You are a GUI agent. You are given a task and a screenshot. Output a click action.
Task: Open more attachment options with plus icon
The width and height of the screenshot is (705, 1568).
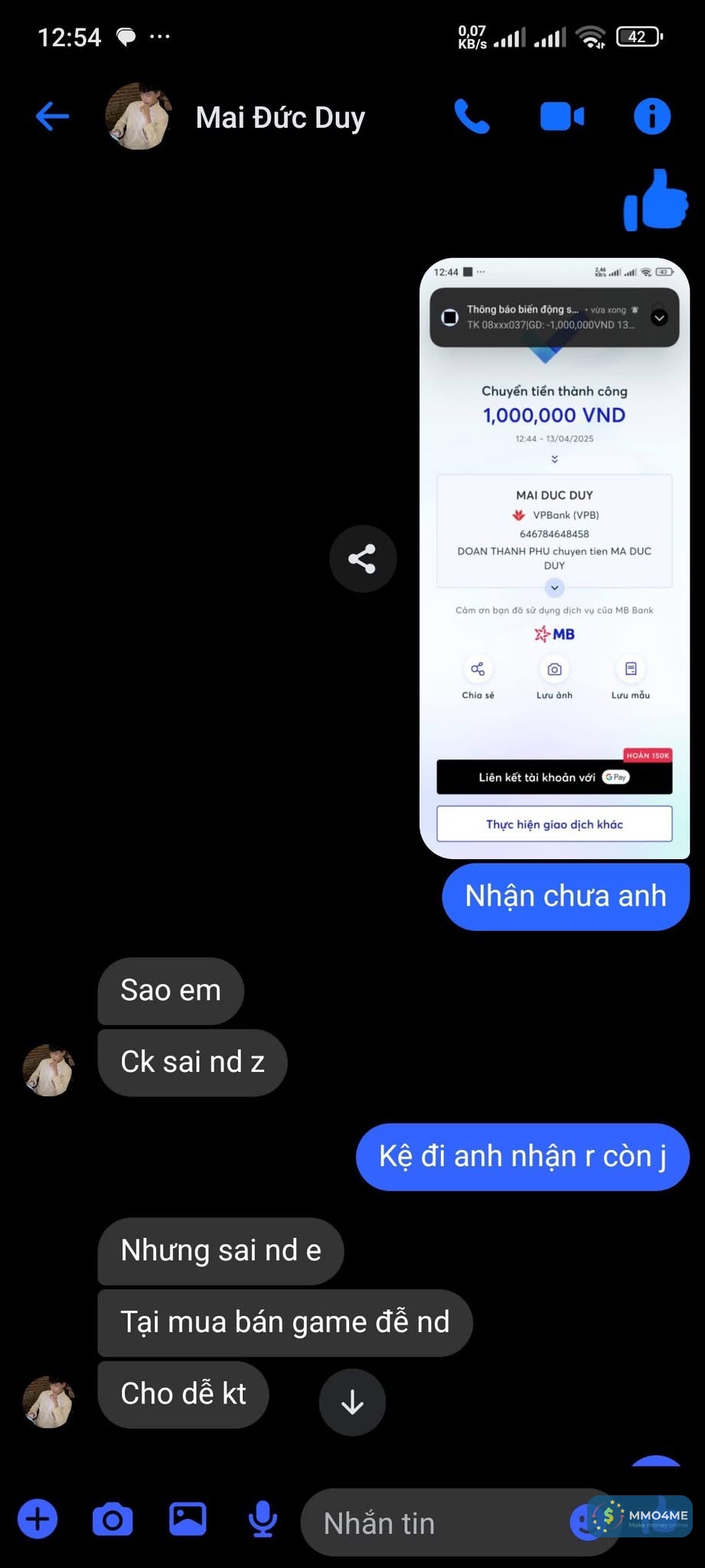[38, 1519]
